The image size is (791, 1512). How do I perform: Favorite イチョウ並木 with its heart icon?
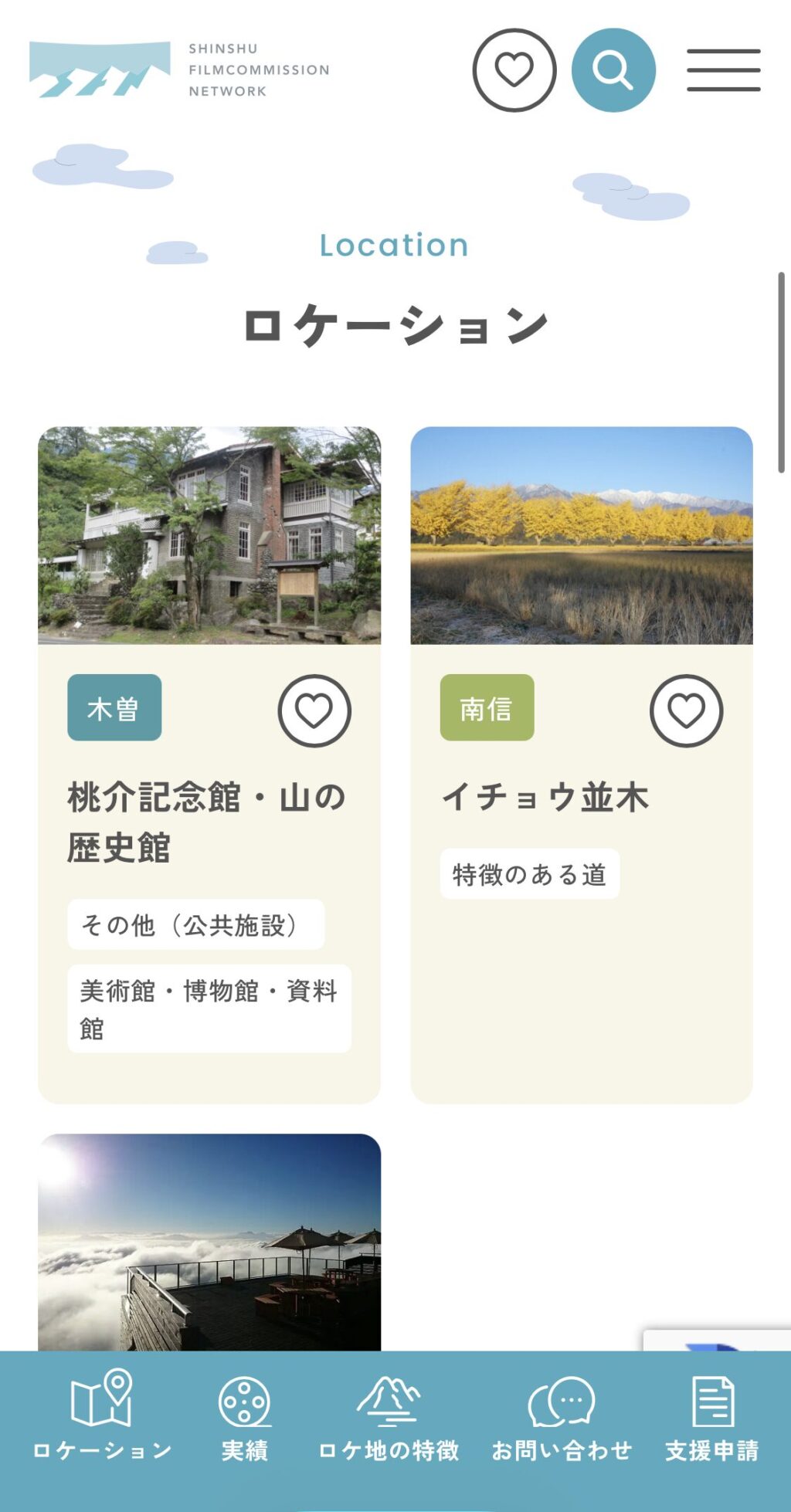pyautogui.click(x=686, y=710)
